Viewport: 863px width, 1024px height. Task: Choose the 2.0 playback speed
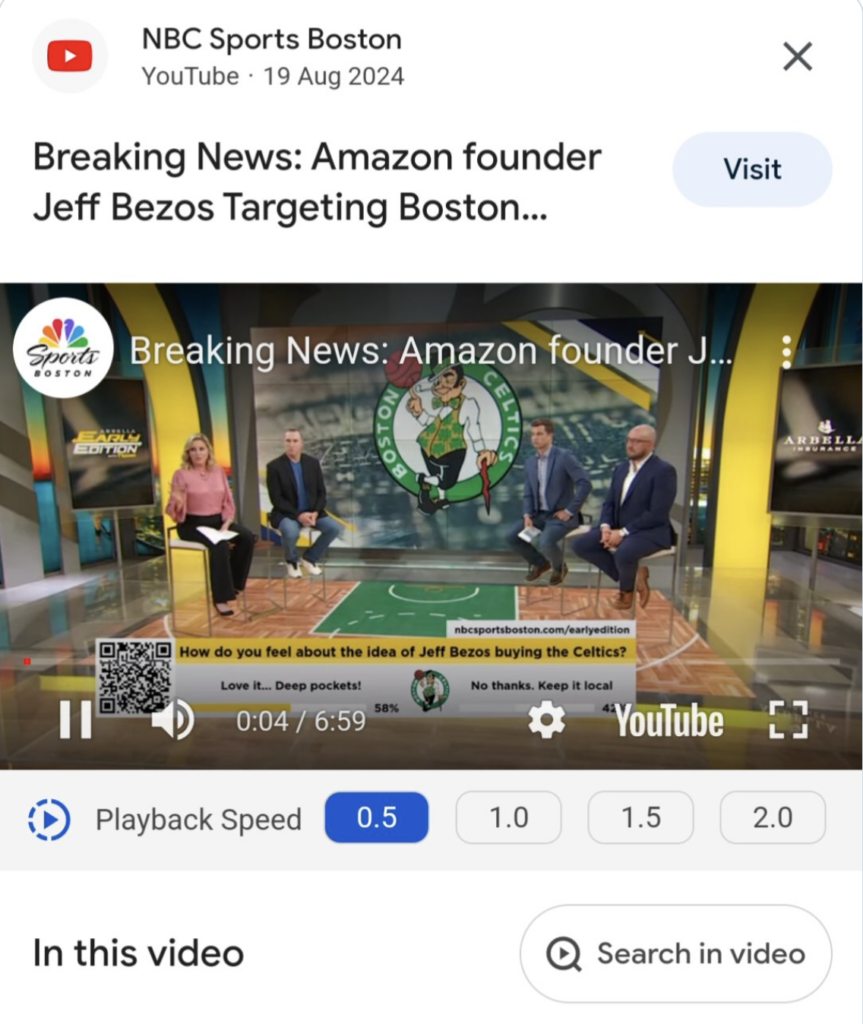pyautogui.click(x=772, y=818)
